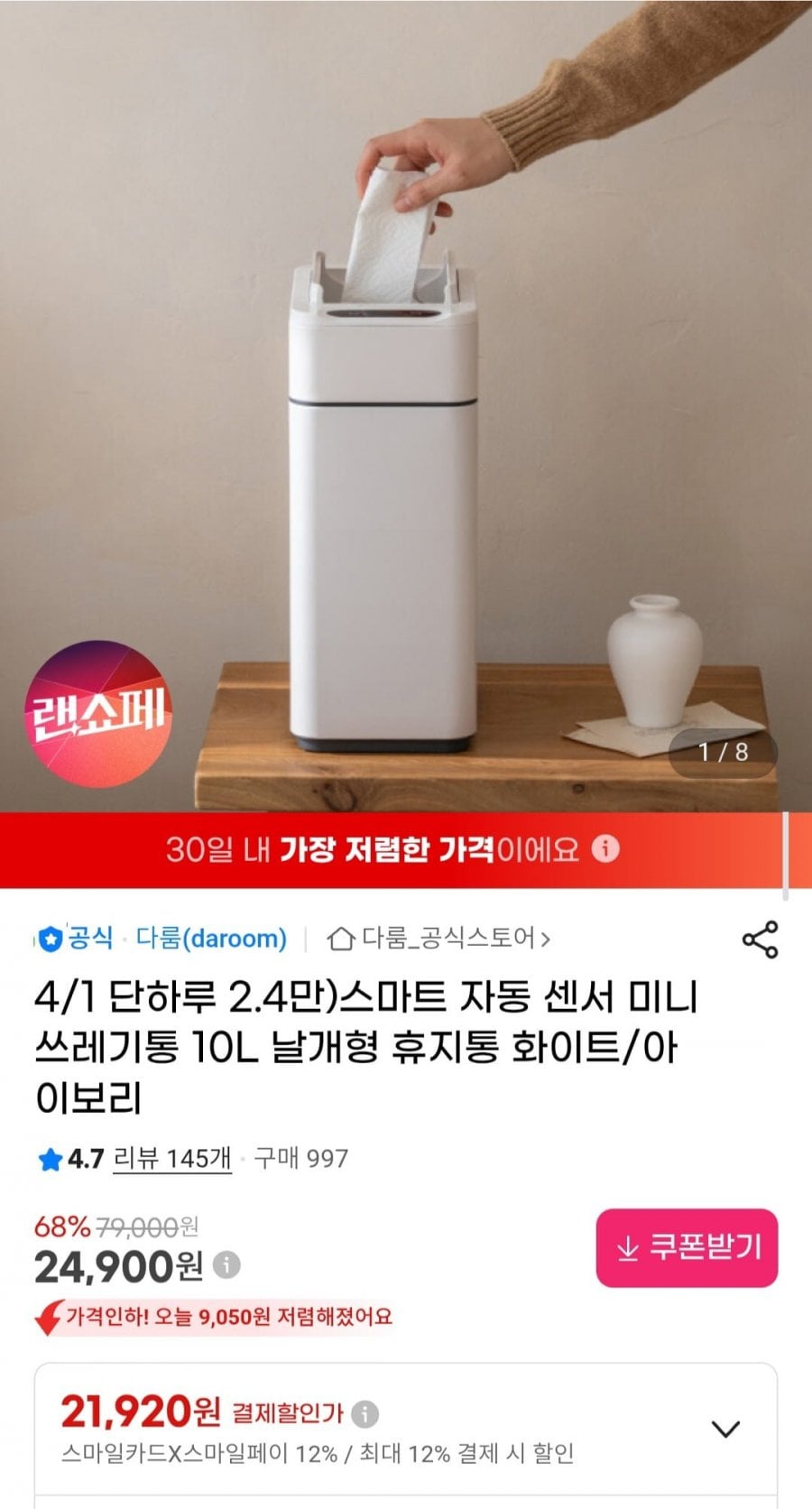
Task: View info on the lowest price banner
Action: coord(606,848)
